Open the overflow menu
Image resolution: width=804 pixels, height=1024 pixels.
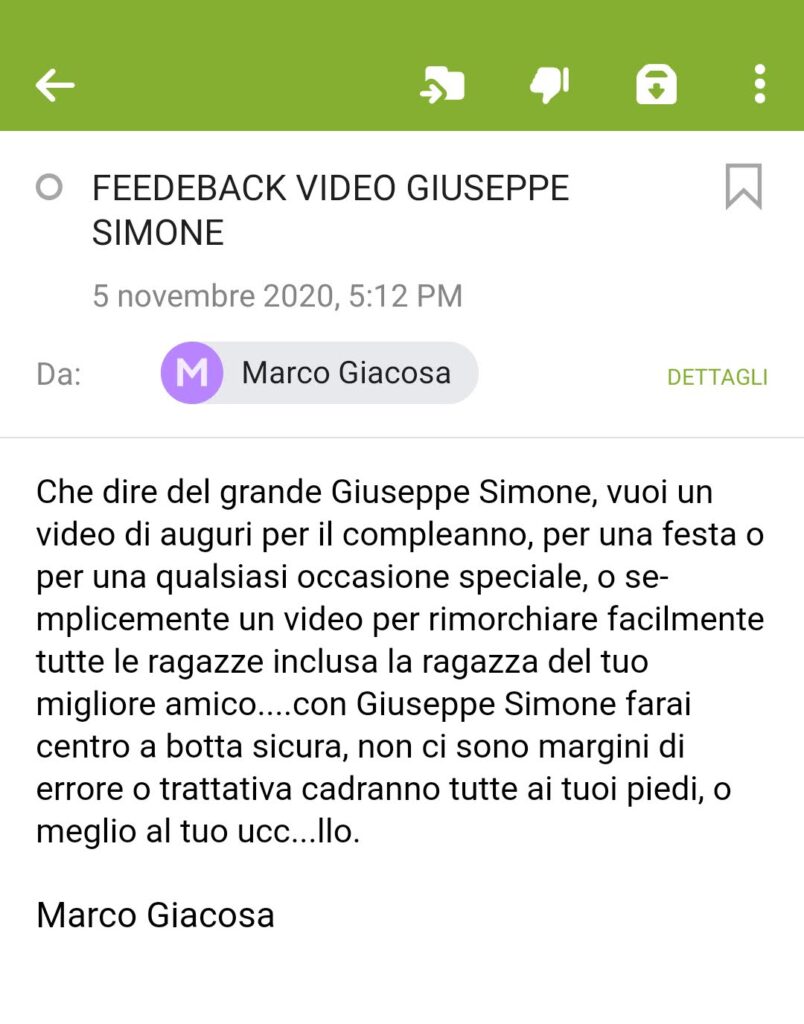click(760, 85)
